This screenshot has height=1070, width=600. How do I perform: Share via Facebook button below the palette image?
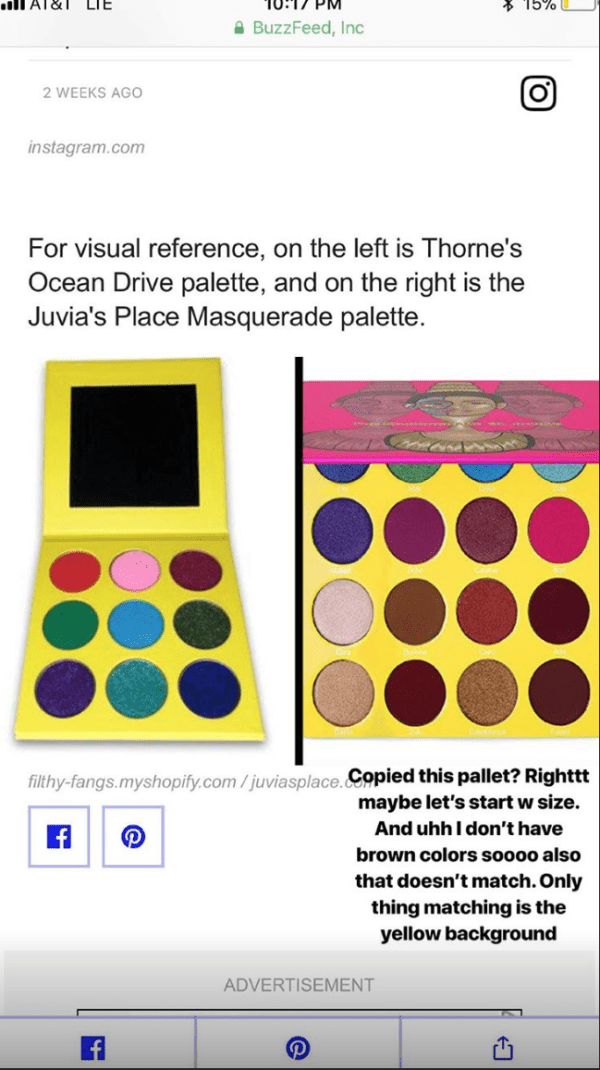59,836
